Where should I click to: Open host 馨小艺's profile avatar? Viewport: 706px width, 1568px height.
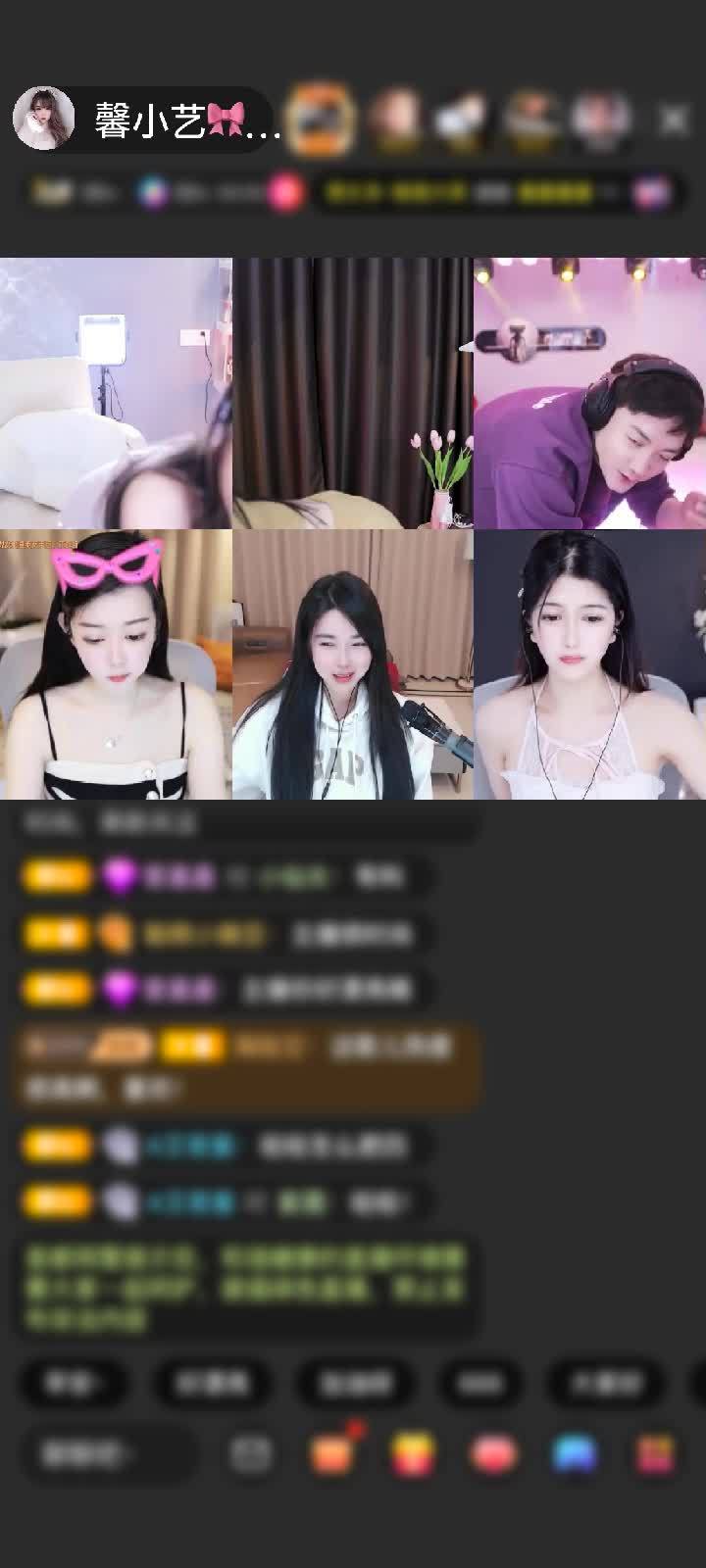[x=43, y=120]
